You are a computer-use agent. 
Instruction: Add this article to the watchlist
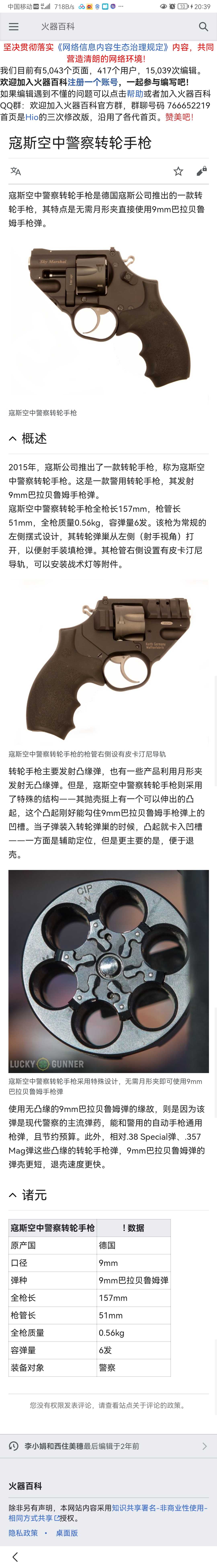click(178, 172)
